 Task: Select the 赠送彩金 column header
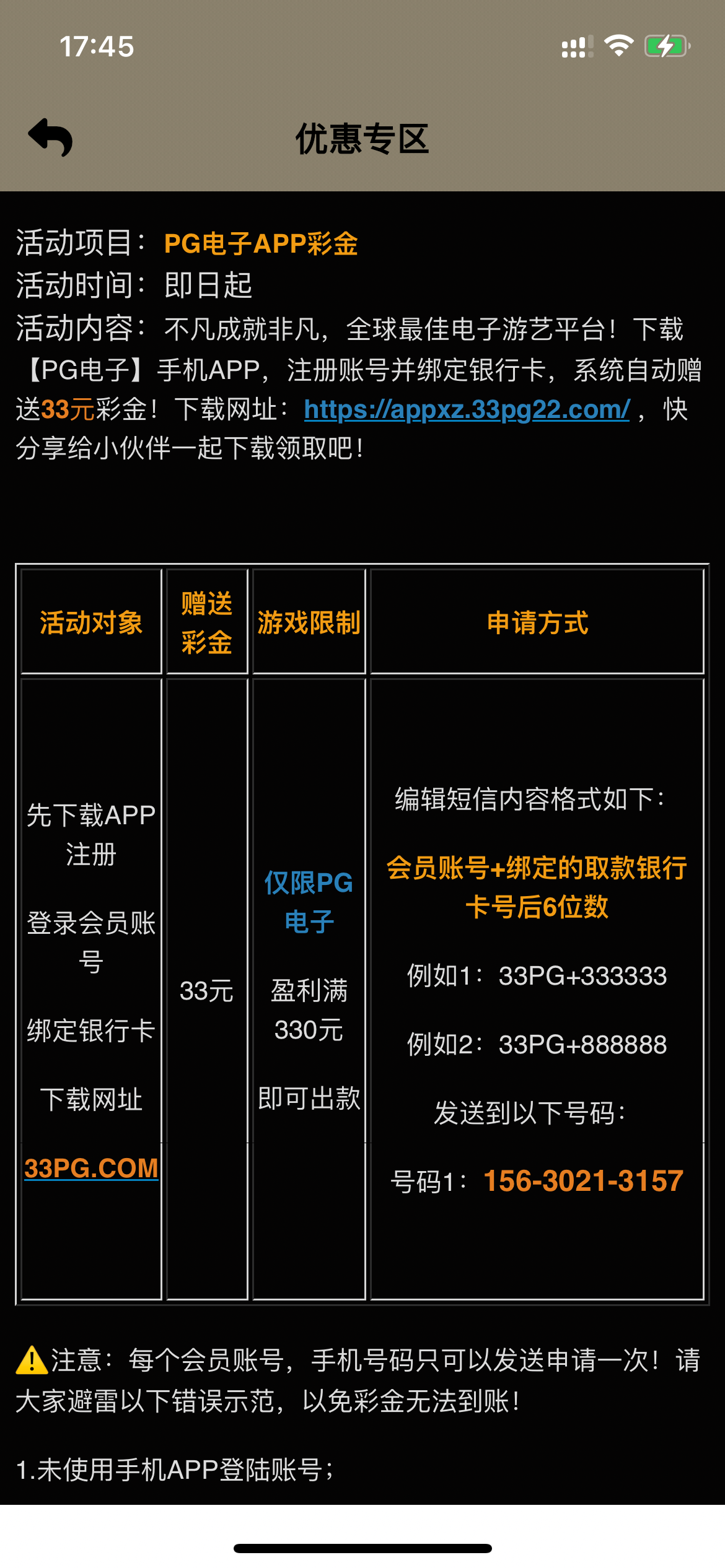206,622
